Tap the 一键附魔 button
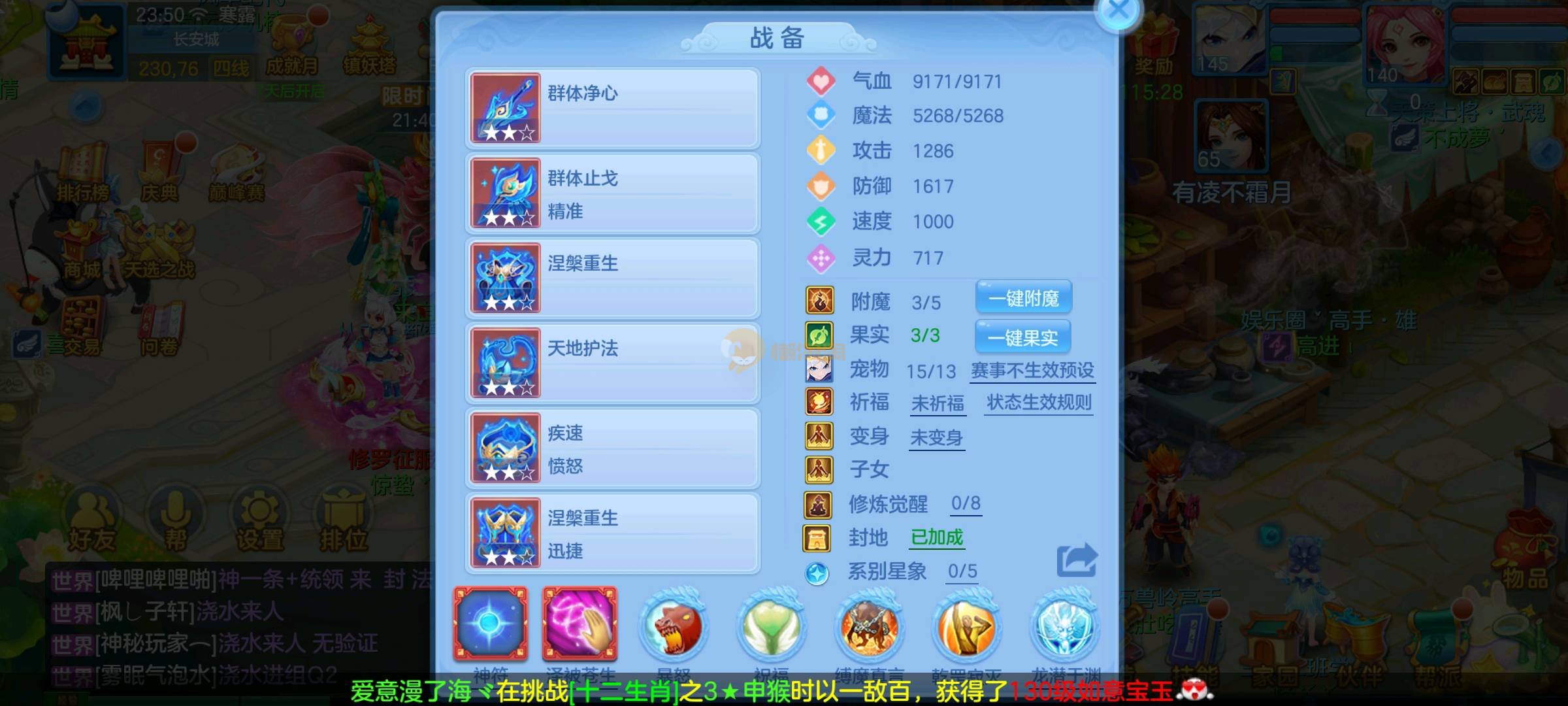The width and height of the screenshot is (1568, 706). [x=1023, y=298]
